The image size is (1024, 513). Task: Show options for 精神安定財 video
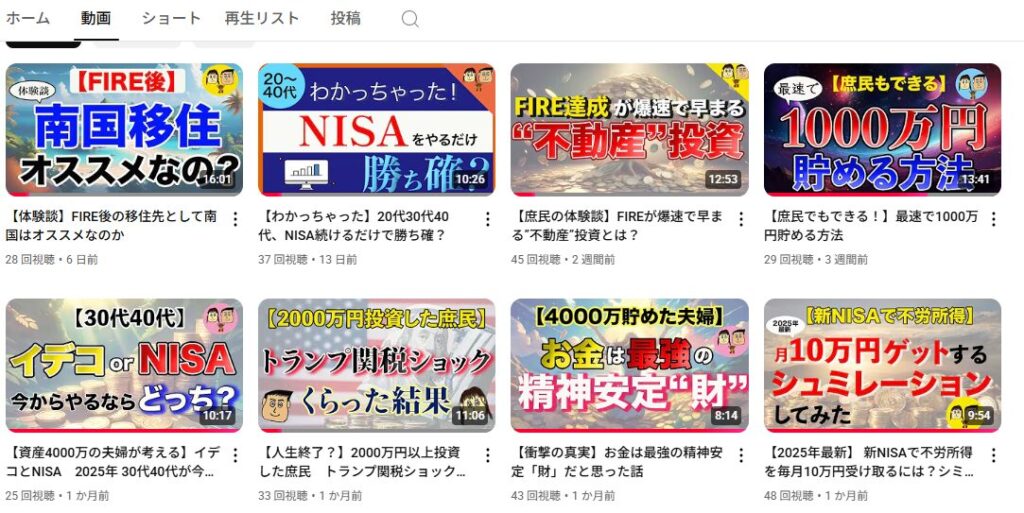point(741,455)
